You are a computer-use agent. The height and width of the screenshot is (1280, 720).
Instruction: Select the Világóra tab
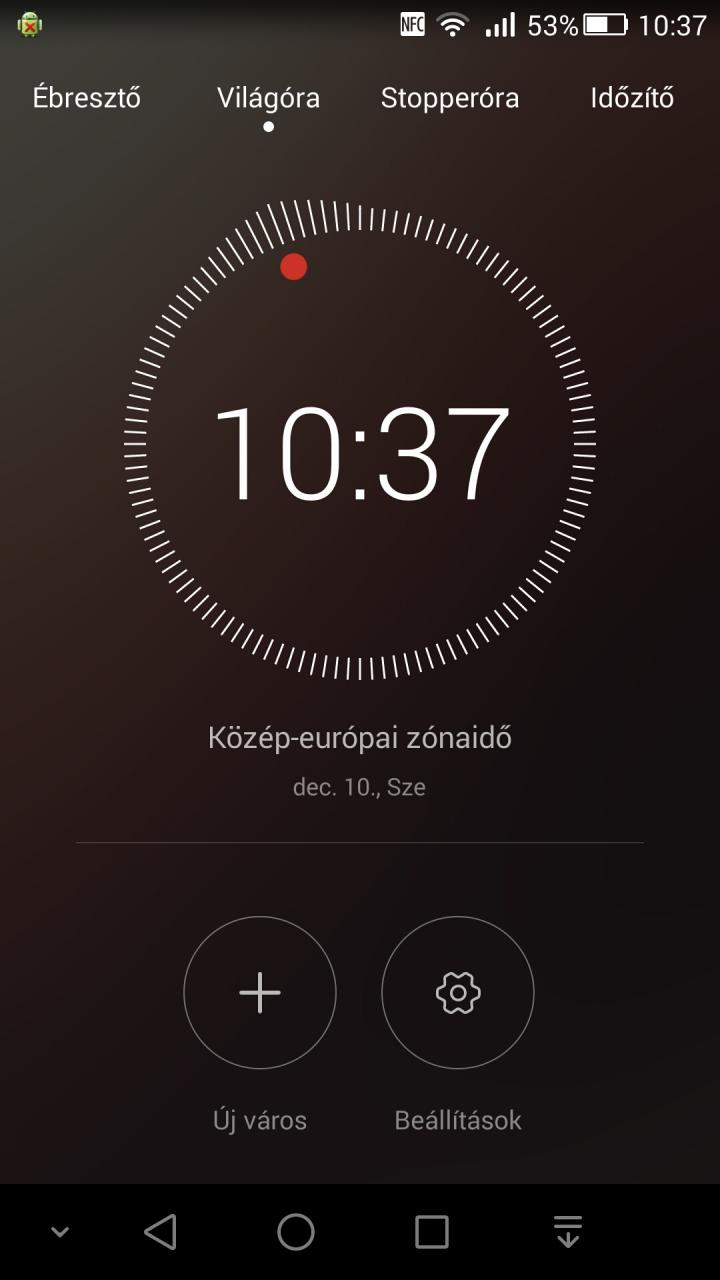click(x=268, y=98)
